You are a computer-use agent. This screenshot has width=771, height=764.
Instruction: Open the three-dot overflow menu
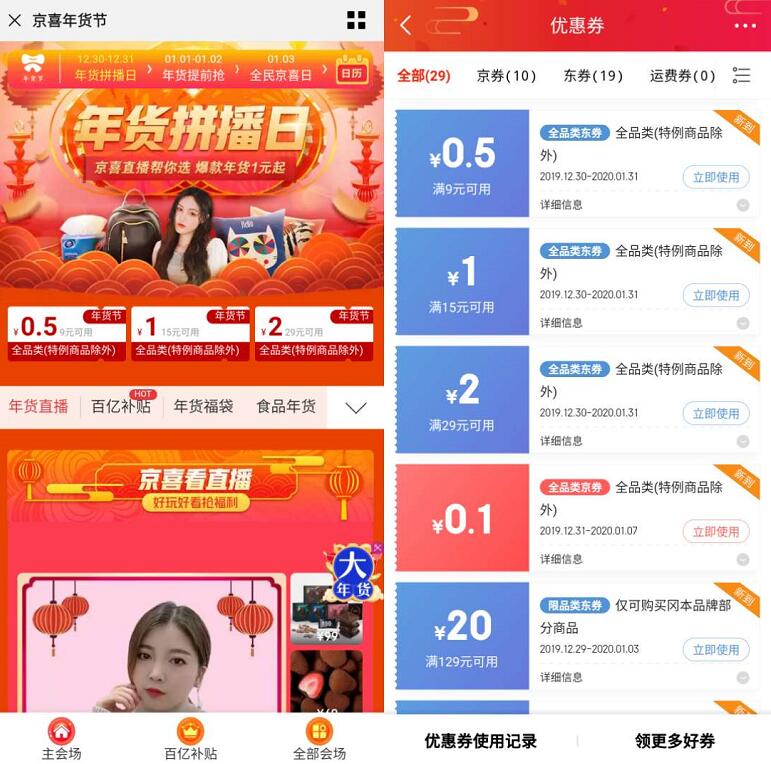[745, 26]
